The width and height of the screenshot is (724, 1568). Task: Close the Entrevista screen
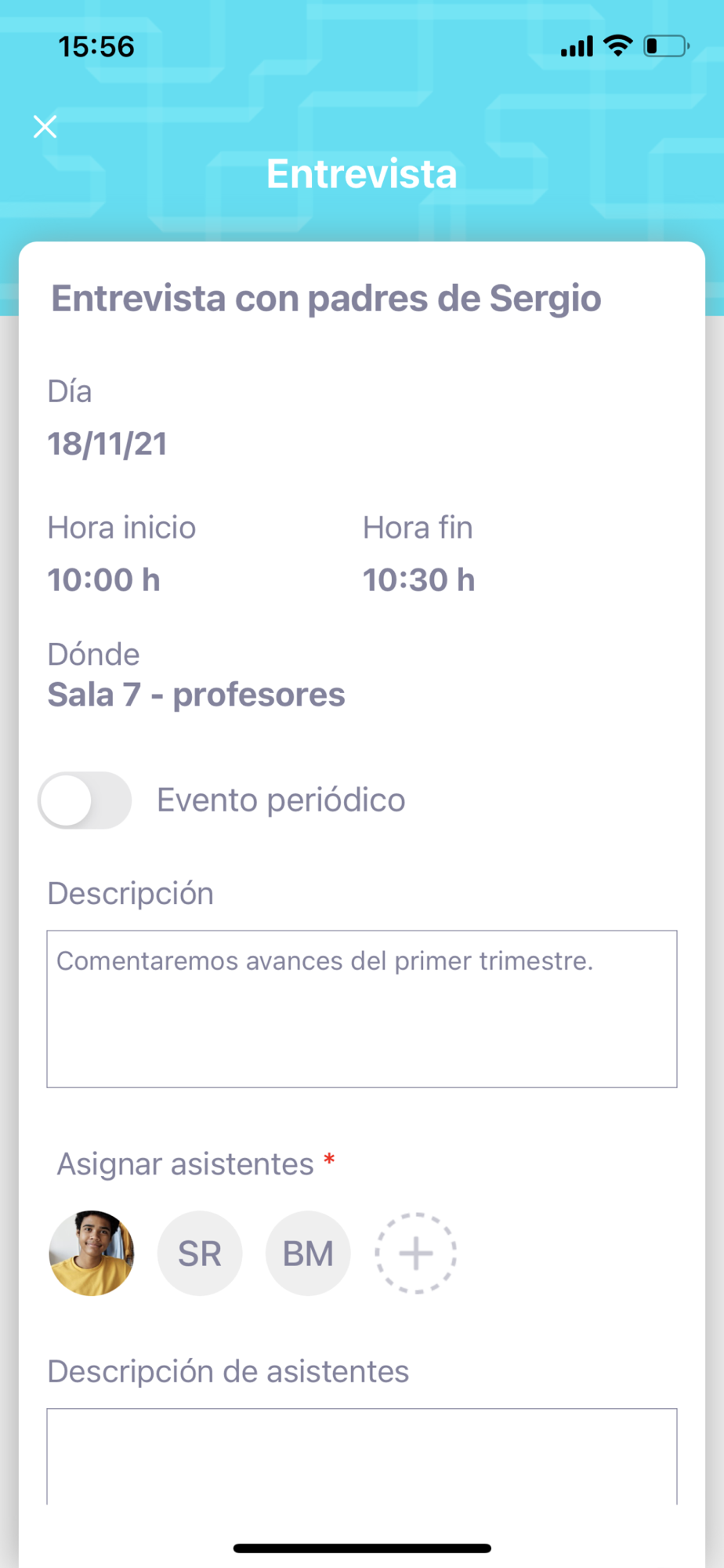[45, 126]
